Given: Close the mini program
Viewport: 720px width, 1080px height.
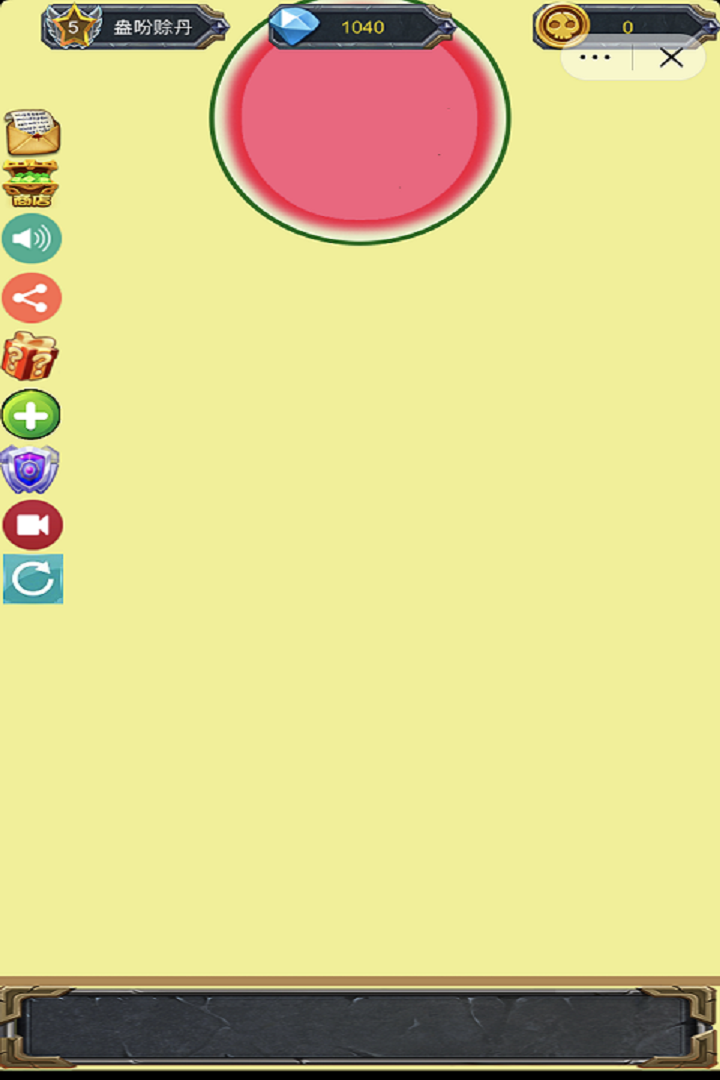Looking at the screenshot, I should (x=671, y=58).
